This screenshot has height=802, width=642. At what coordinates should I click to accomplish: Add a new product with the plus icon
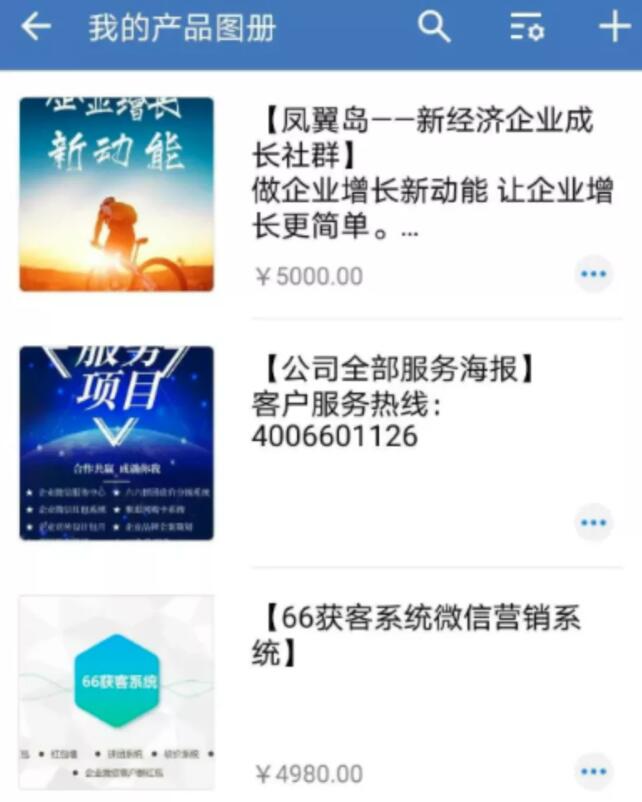pyautogui.click(x=613, y=28)
